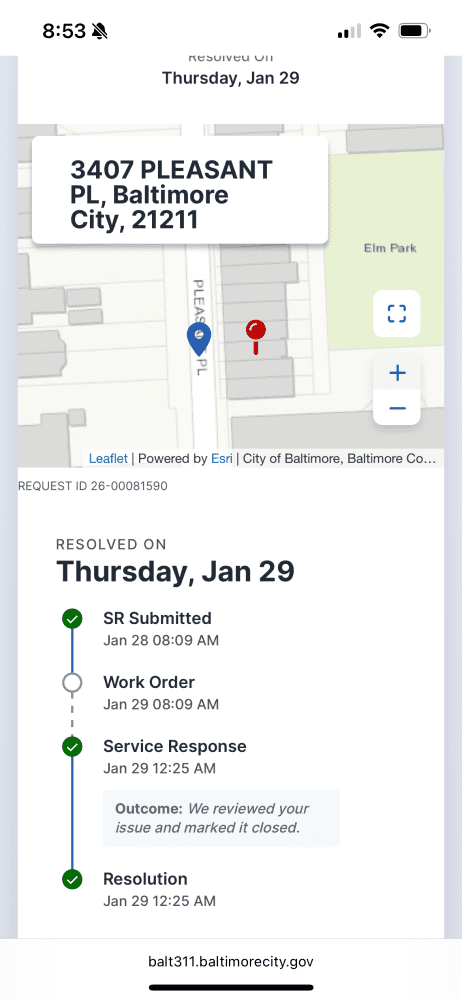The image size is (462, 1000).
Task: Tap the red pin marker on the map
Action: click(256, 337)
